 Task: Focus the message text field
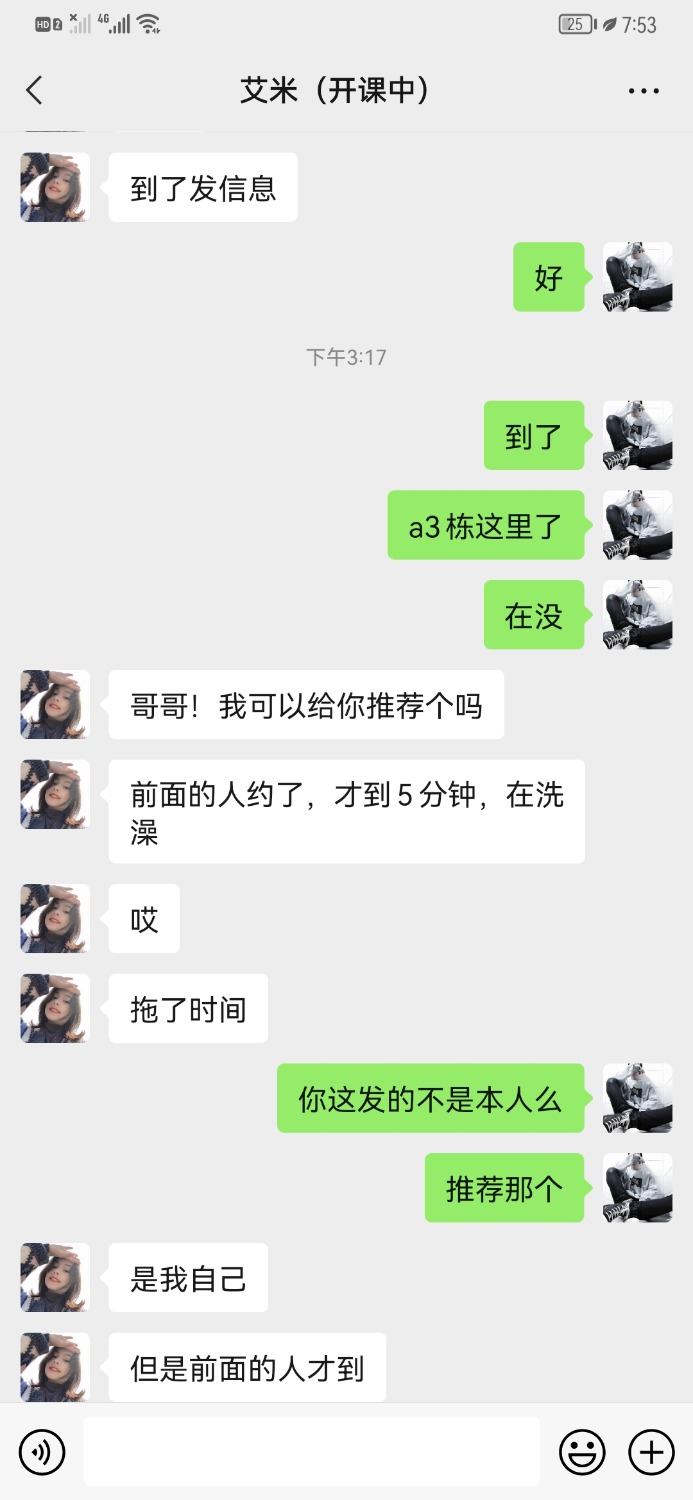(x=311, y=1452)
